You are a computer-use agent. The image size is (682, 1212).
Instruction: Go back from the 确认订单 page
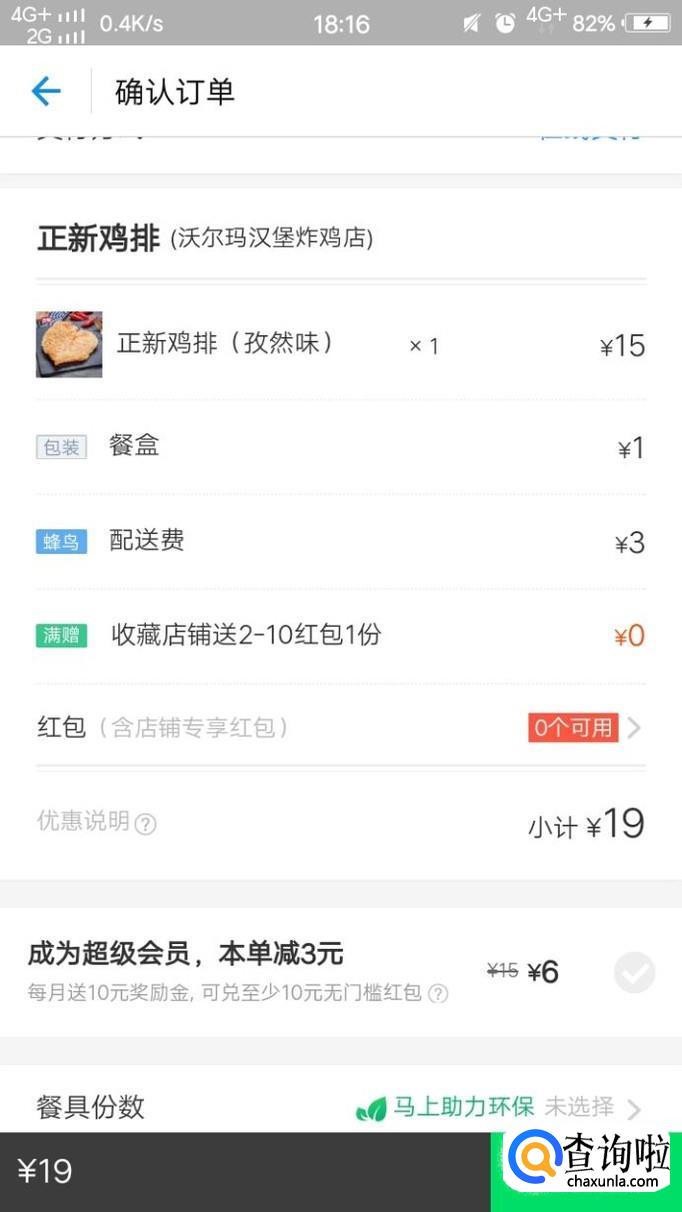point(46,92)
